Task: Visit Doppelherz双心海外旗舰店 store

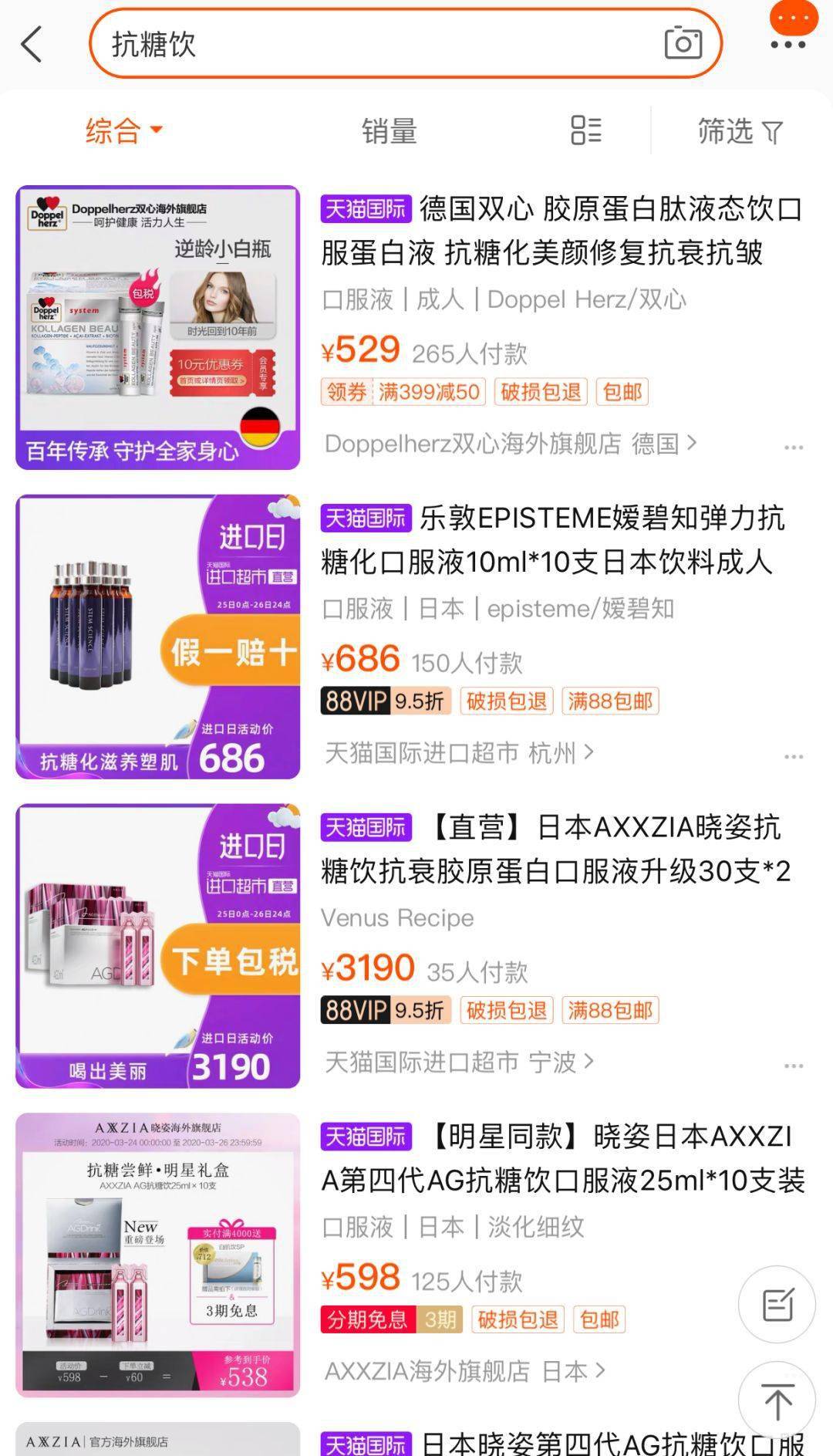Action: click(510, 444)
